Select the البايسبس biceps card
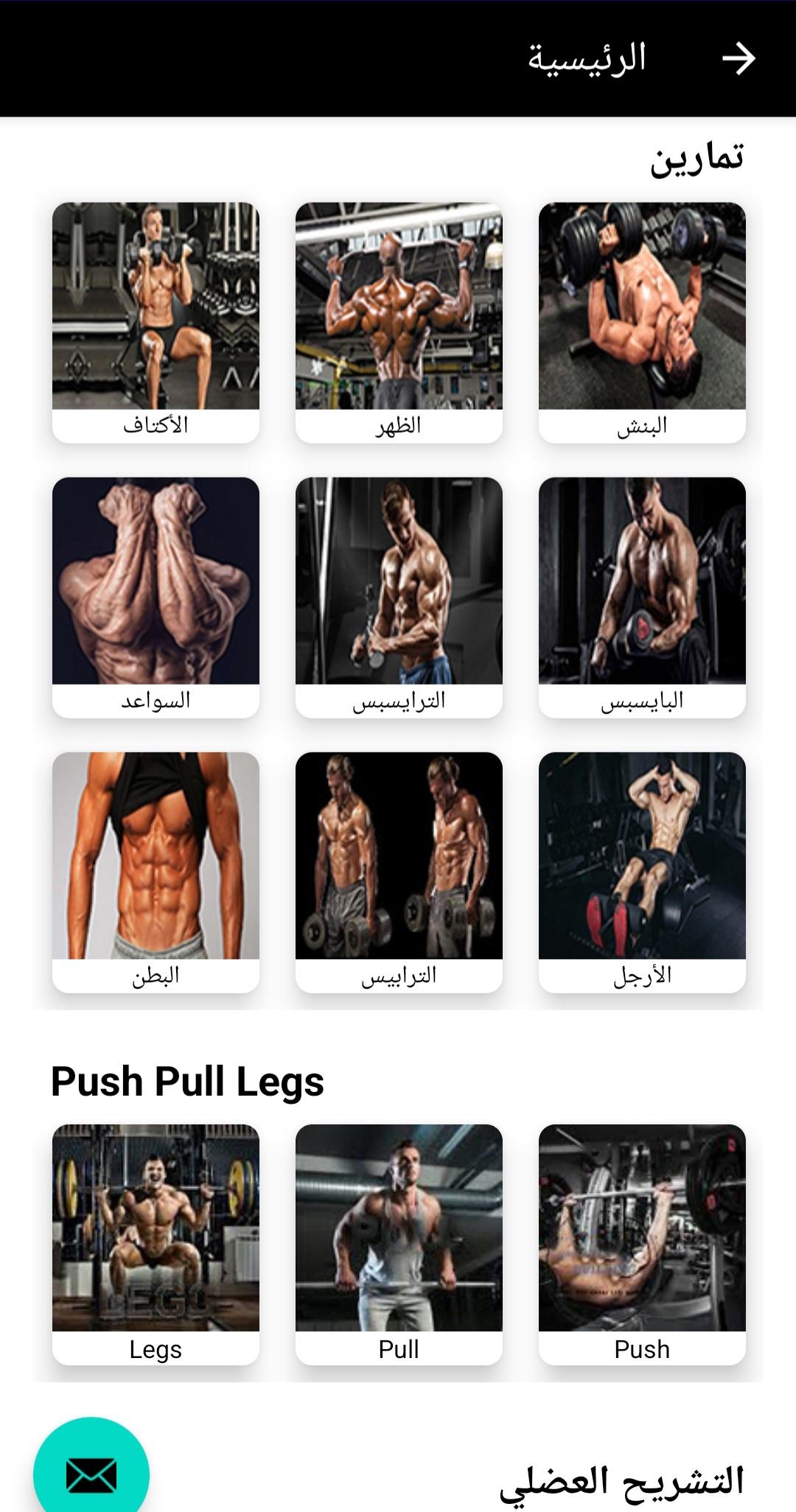Image resolution: width=796 pixels, height=1512 pixels. pos(642,598)
